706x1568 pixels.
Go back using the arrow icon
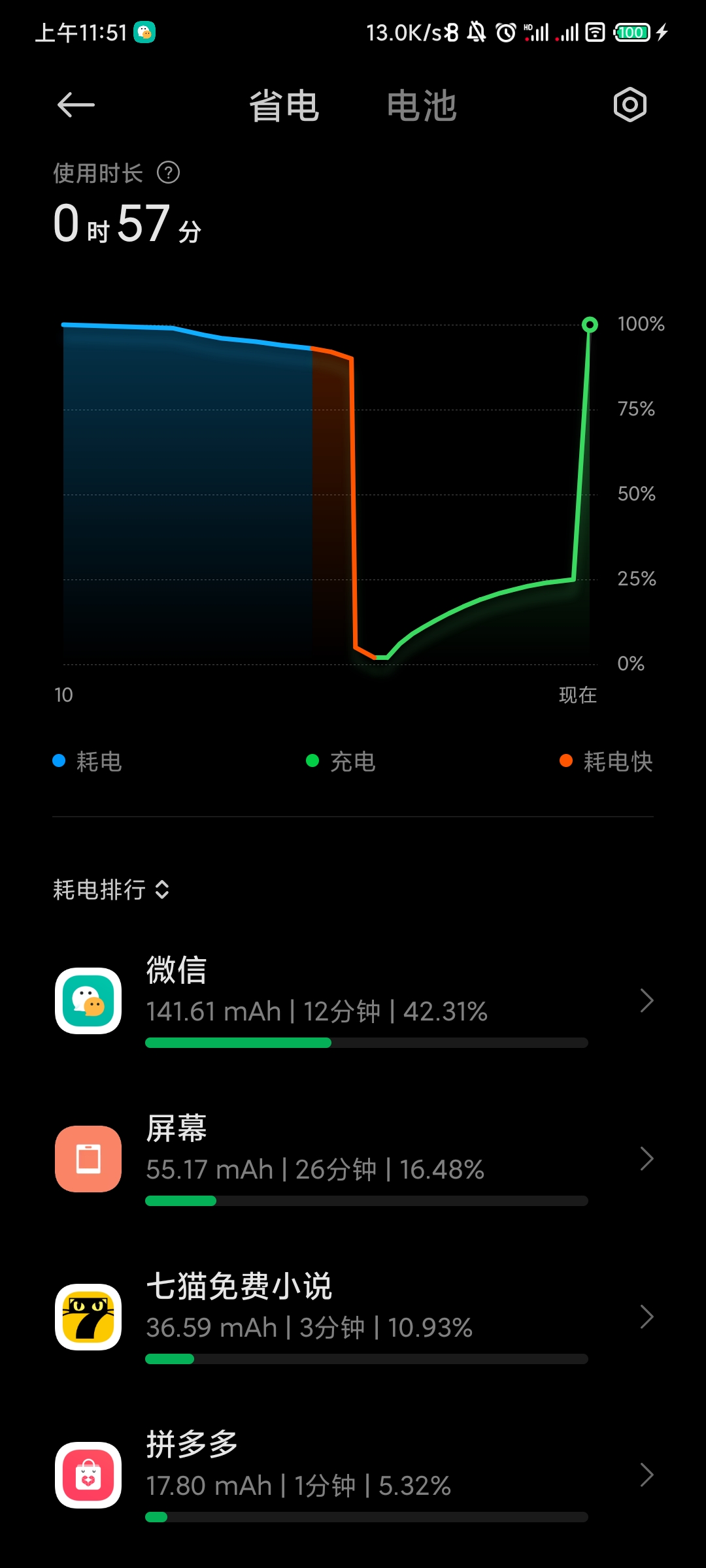click(76, 105)
